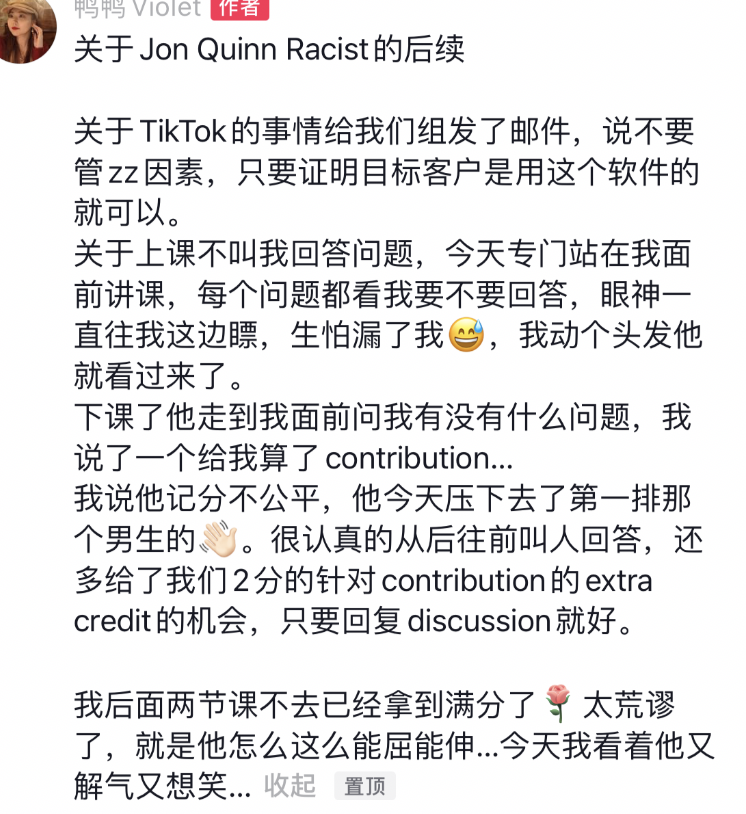Open 鸭鸭 Violet's profile picture
Screen dimensions: 746x814
(x=26, y=28)
